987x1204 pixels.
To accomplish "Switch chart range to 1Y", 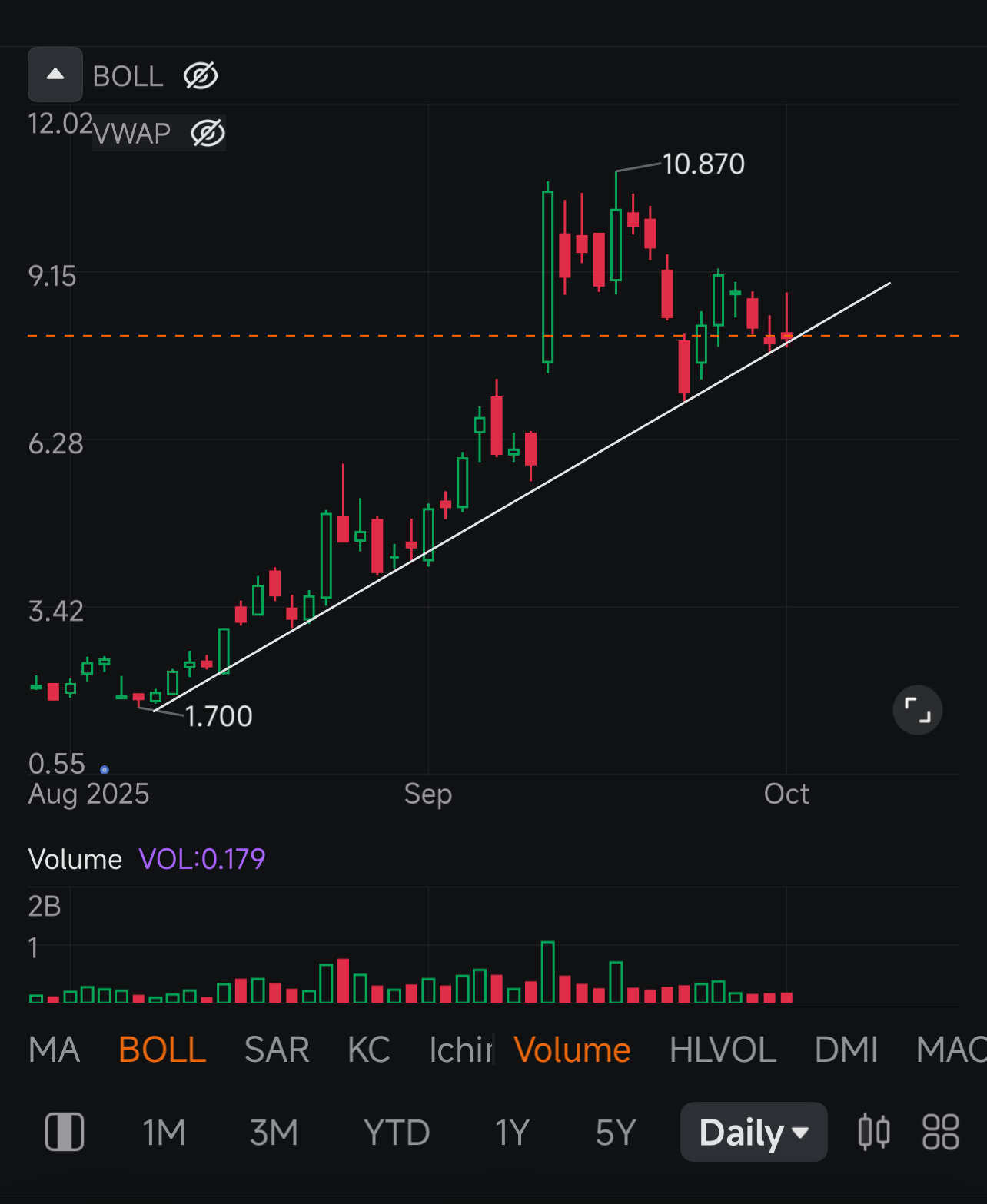I will 511,1133.
